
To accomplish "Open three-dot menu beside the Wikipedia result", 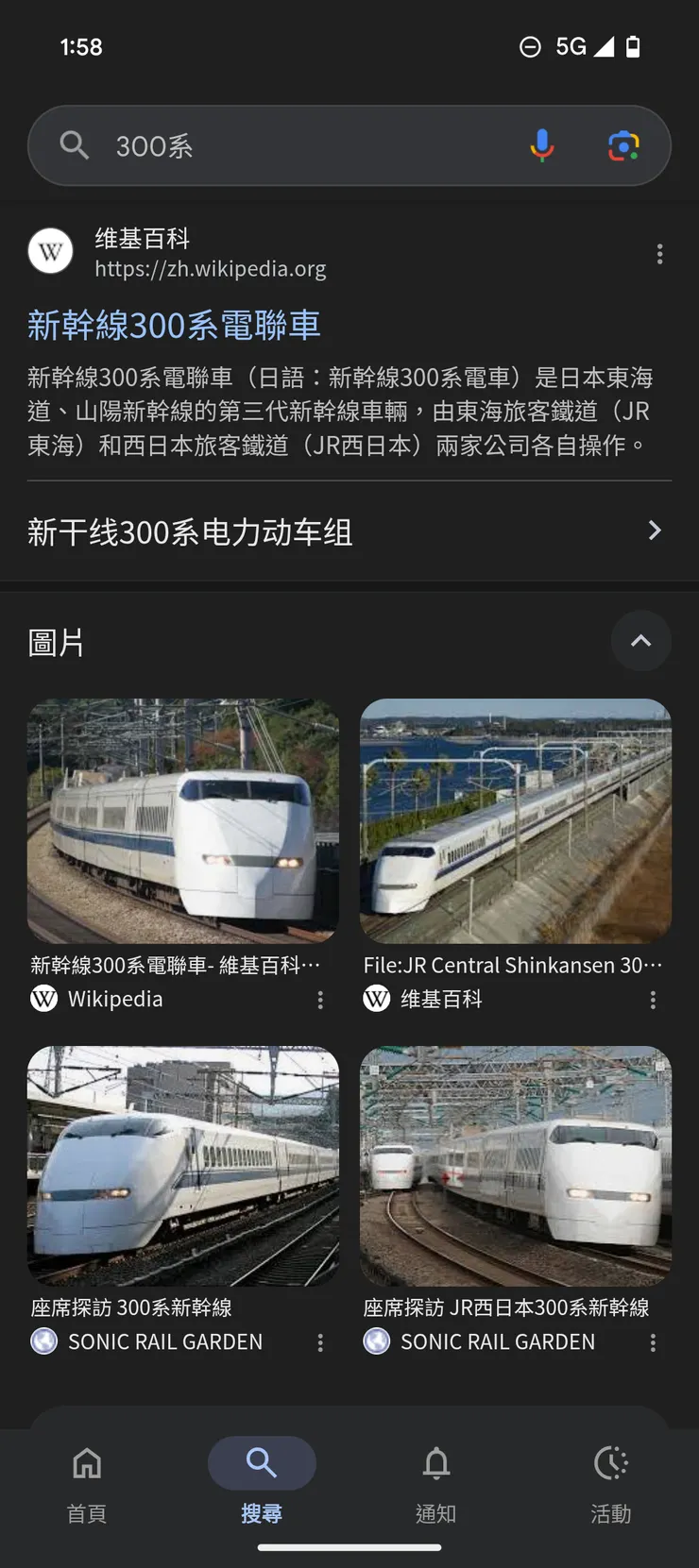I will point(659,254).
